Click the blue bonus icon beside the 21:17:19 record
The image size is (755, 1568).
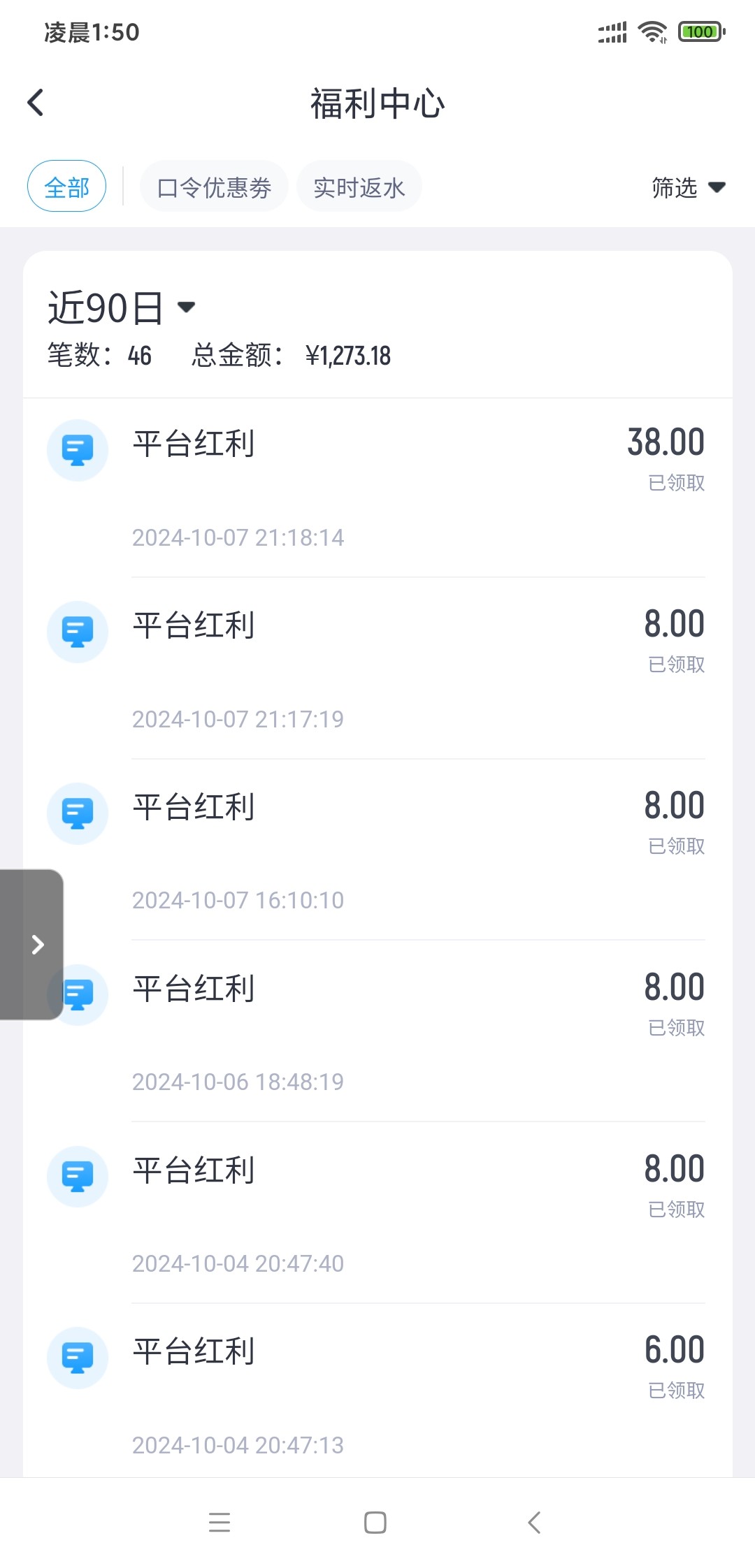tap(77, 631)
